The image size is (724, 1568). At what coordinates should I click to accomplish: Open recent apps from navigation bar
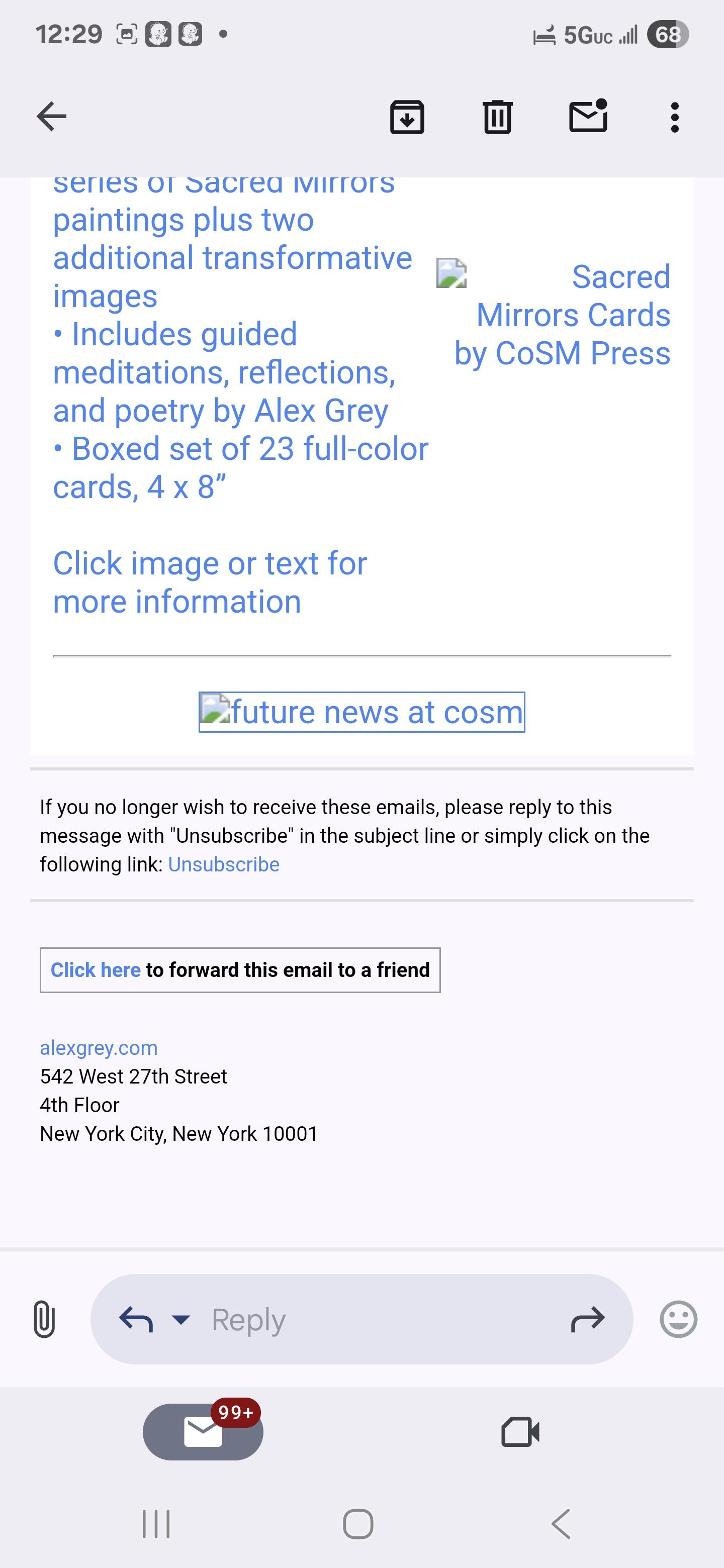(156, 1524)
